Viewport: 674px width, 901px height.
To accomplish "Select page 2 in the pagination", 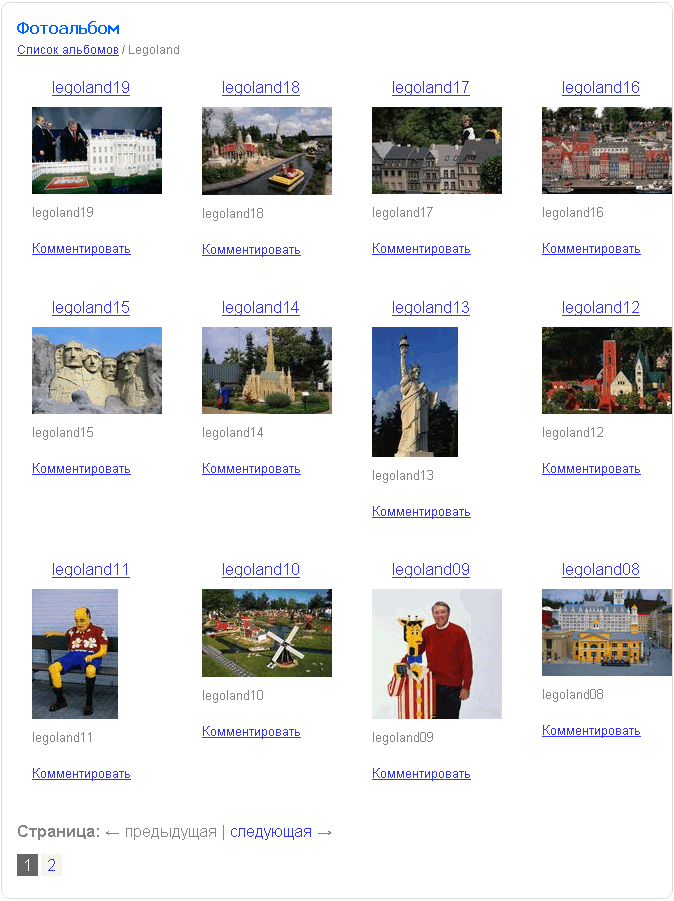I will [52, 865].
